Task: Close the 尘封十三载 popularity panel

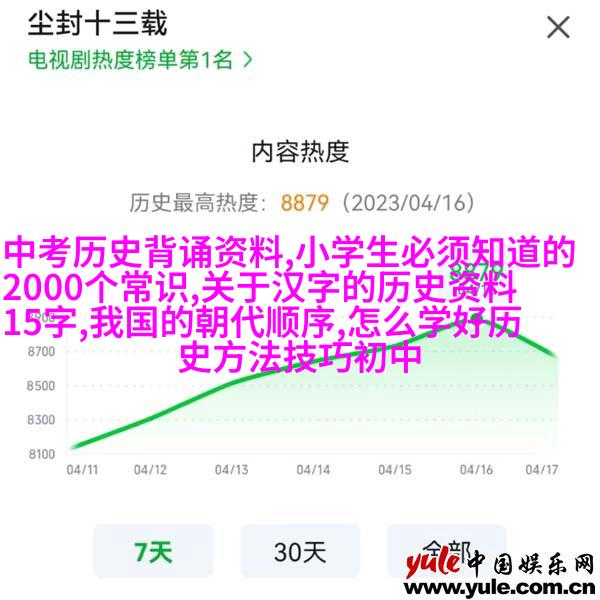Action: coord(557,27)
